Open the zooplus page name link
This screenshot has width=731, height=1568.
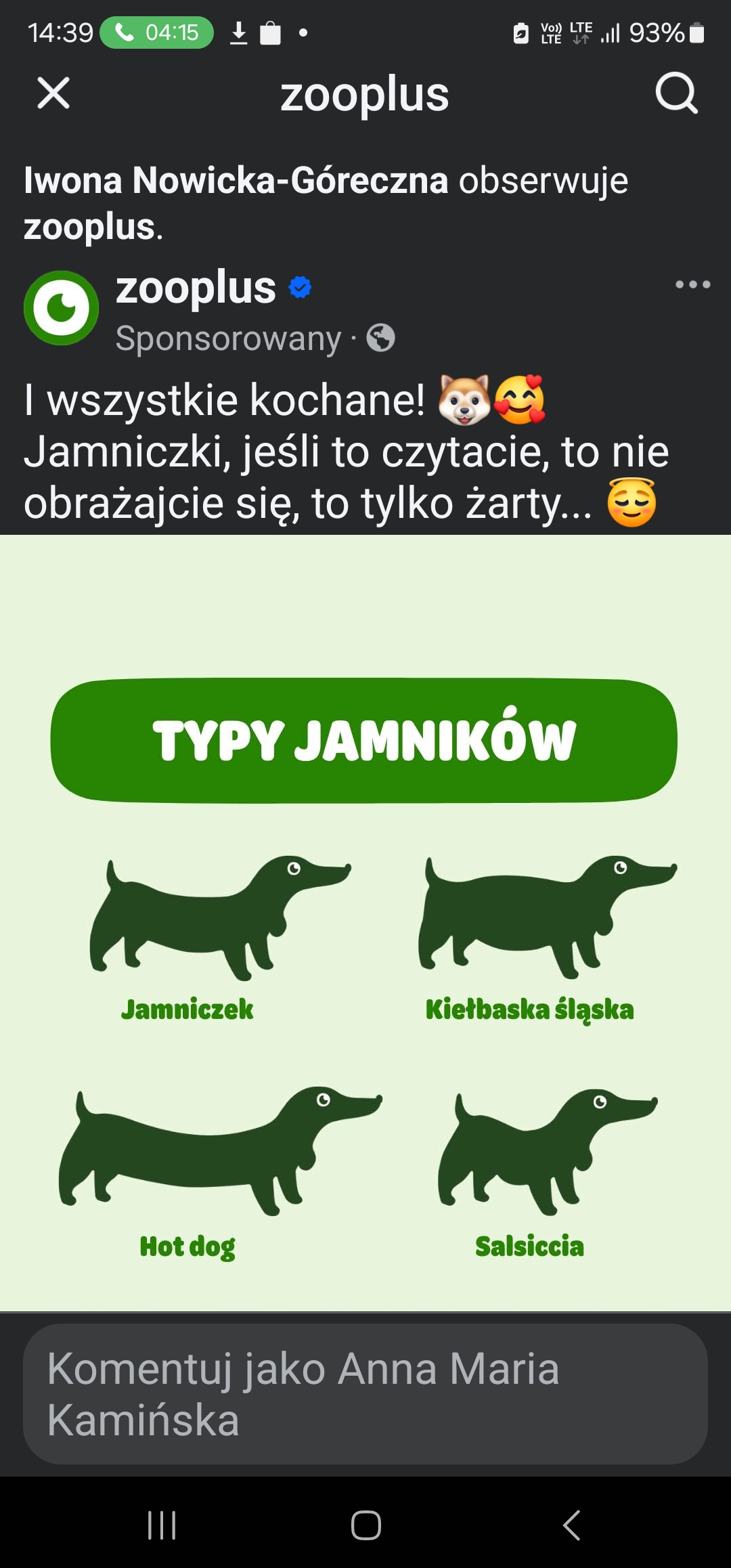click(x=196, y=287)
